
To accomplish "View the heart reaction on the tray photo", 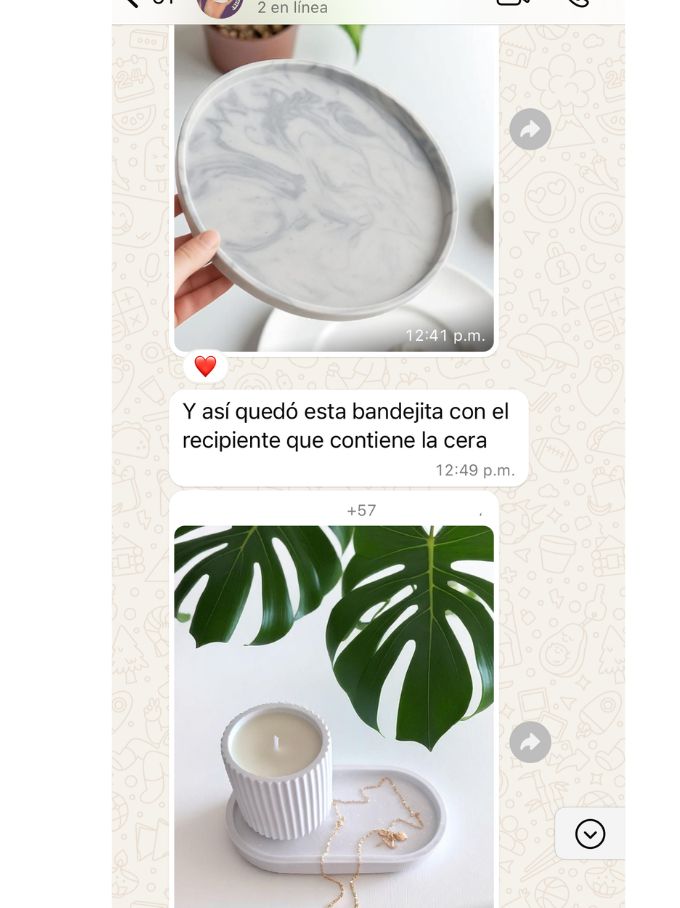I will pos(205,367).
